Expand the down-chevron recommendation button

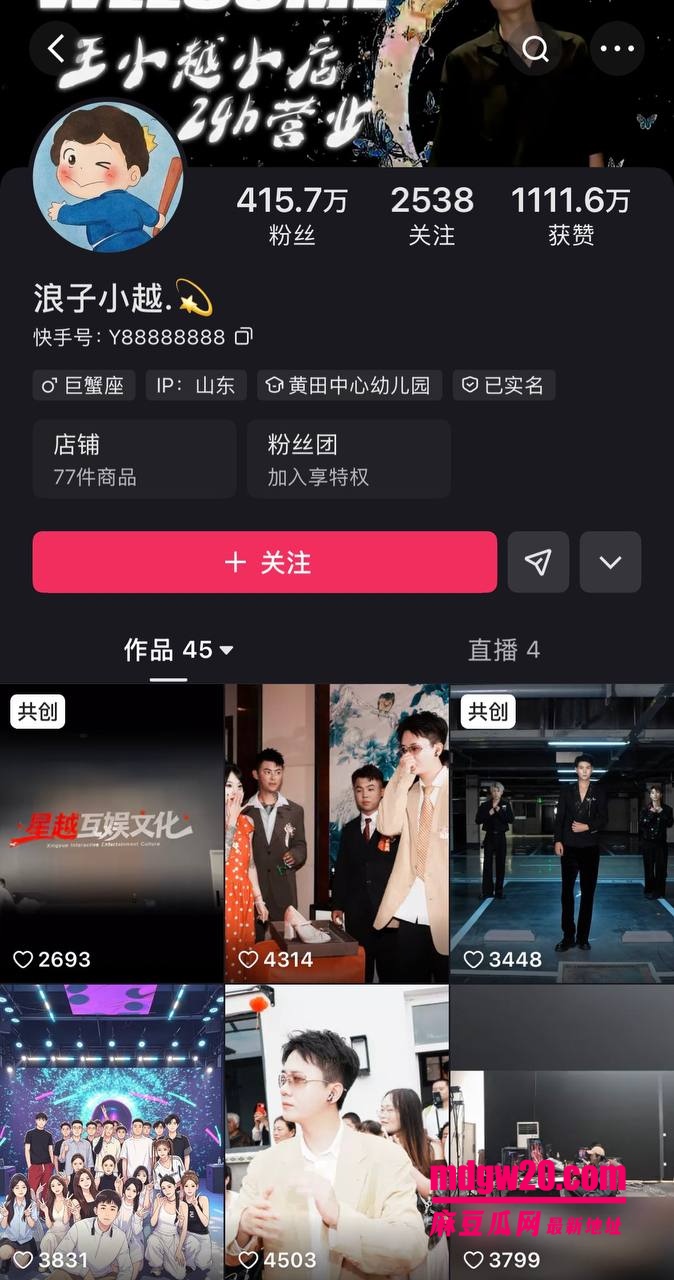[x=610, y=562]
